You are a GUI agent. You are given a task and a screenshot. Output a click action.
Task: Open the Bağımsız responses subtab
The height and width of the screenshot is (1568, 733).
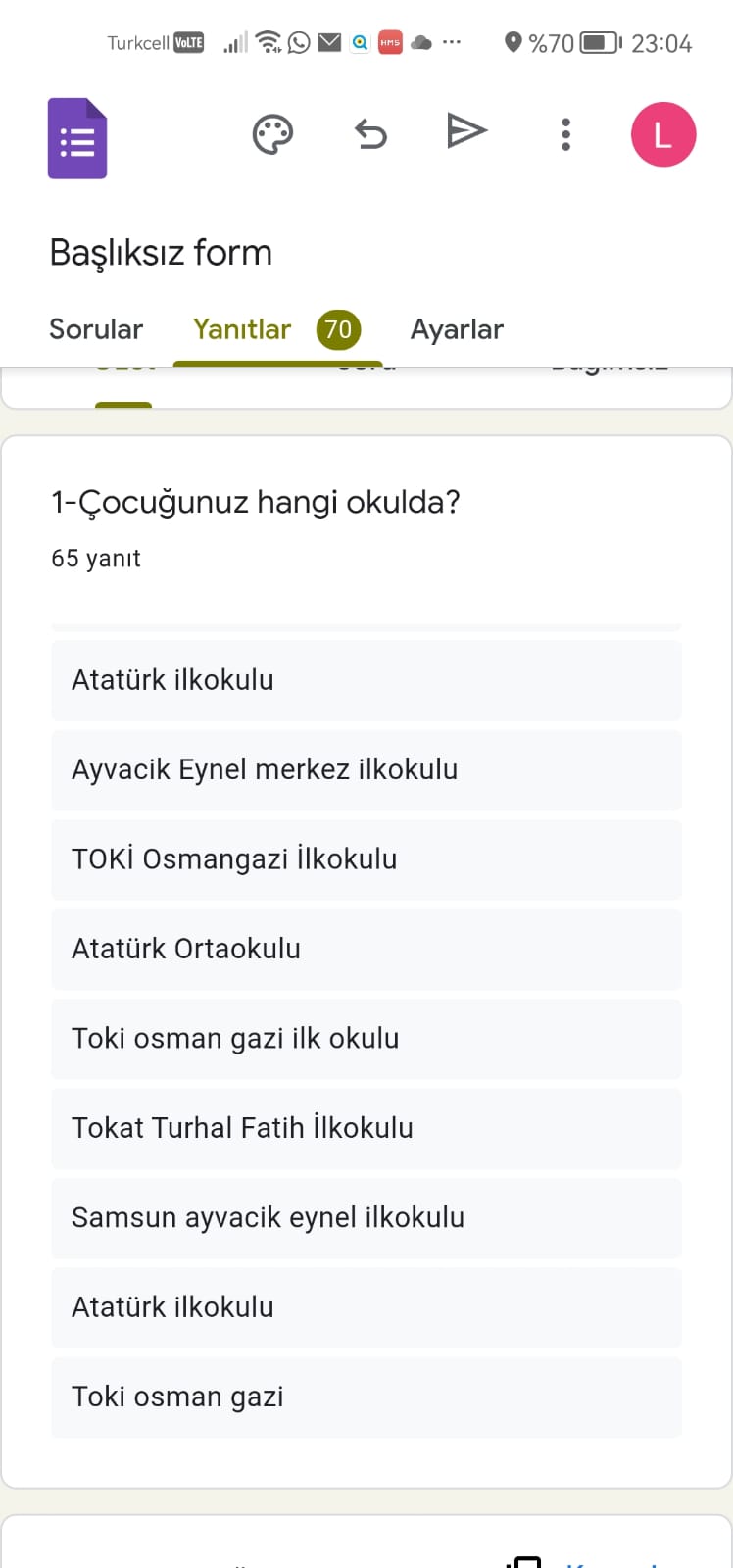point(610,363)
